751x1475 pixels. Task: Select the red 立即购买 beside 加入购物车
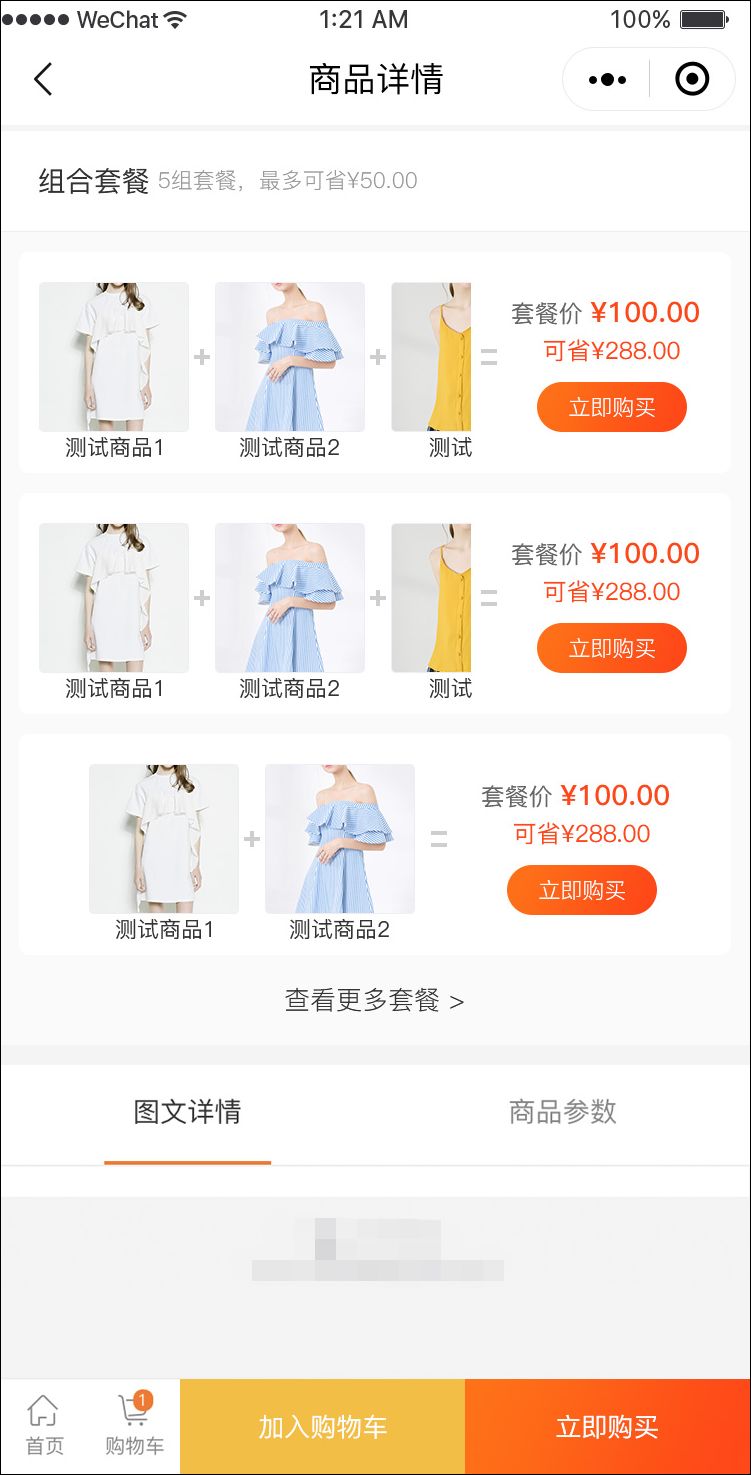607,1427
